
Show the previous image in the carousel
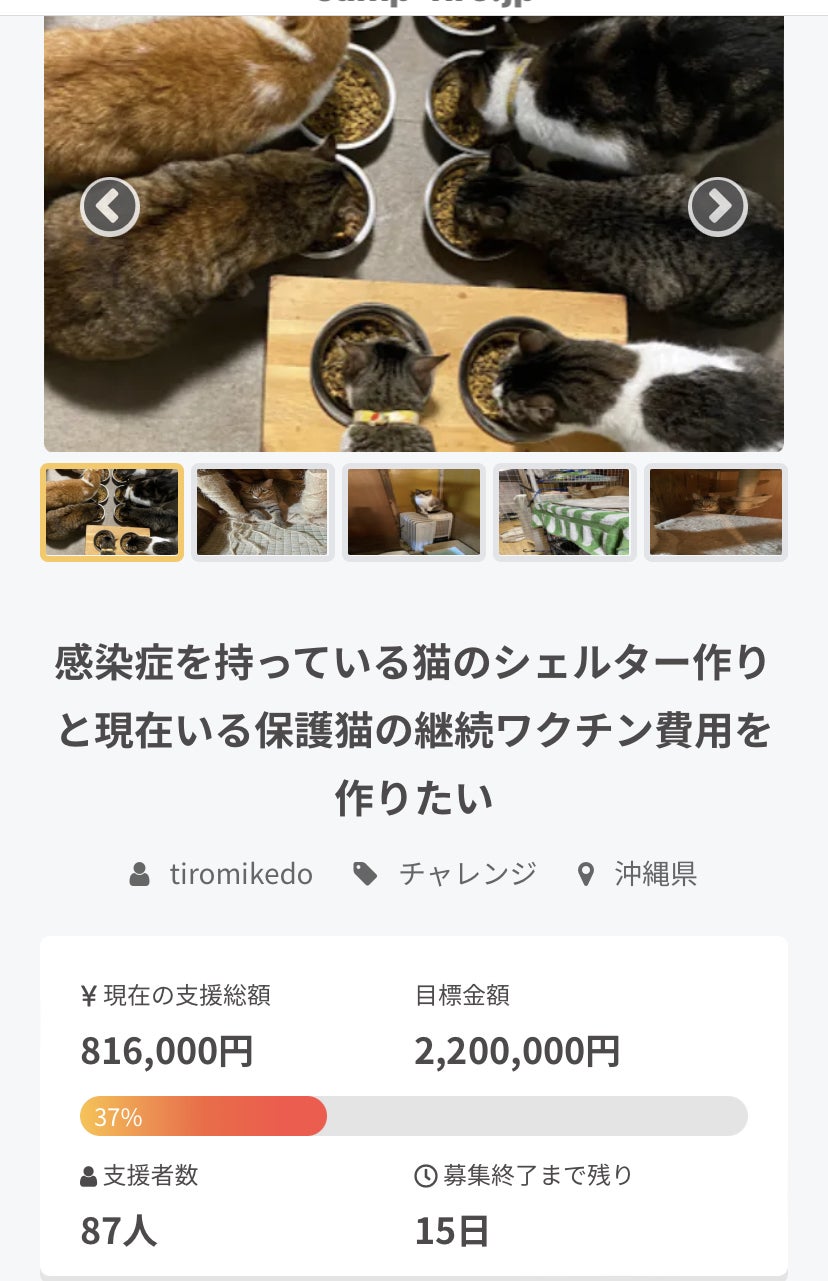coord(110,207)
